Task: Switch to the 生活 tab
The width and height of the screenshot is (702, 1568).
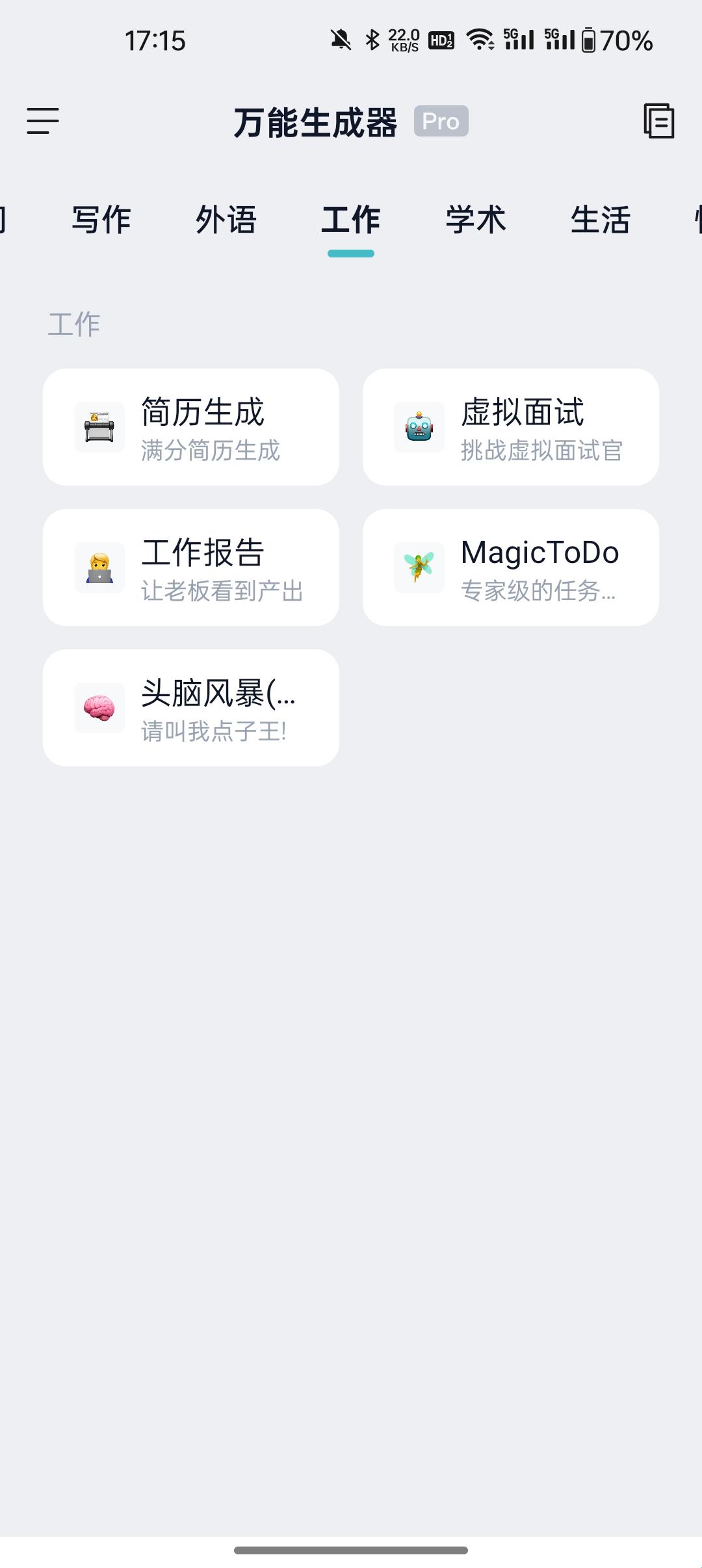Action: pyautogui.click(x=601, y=220)
